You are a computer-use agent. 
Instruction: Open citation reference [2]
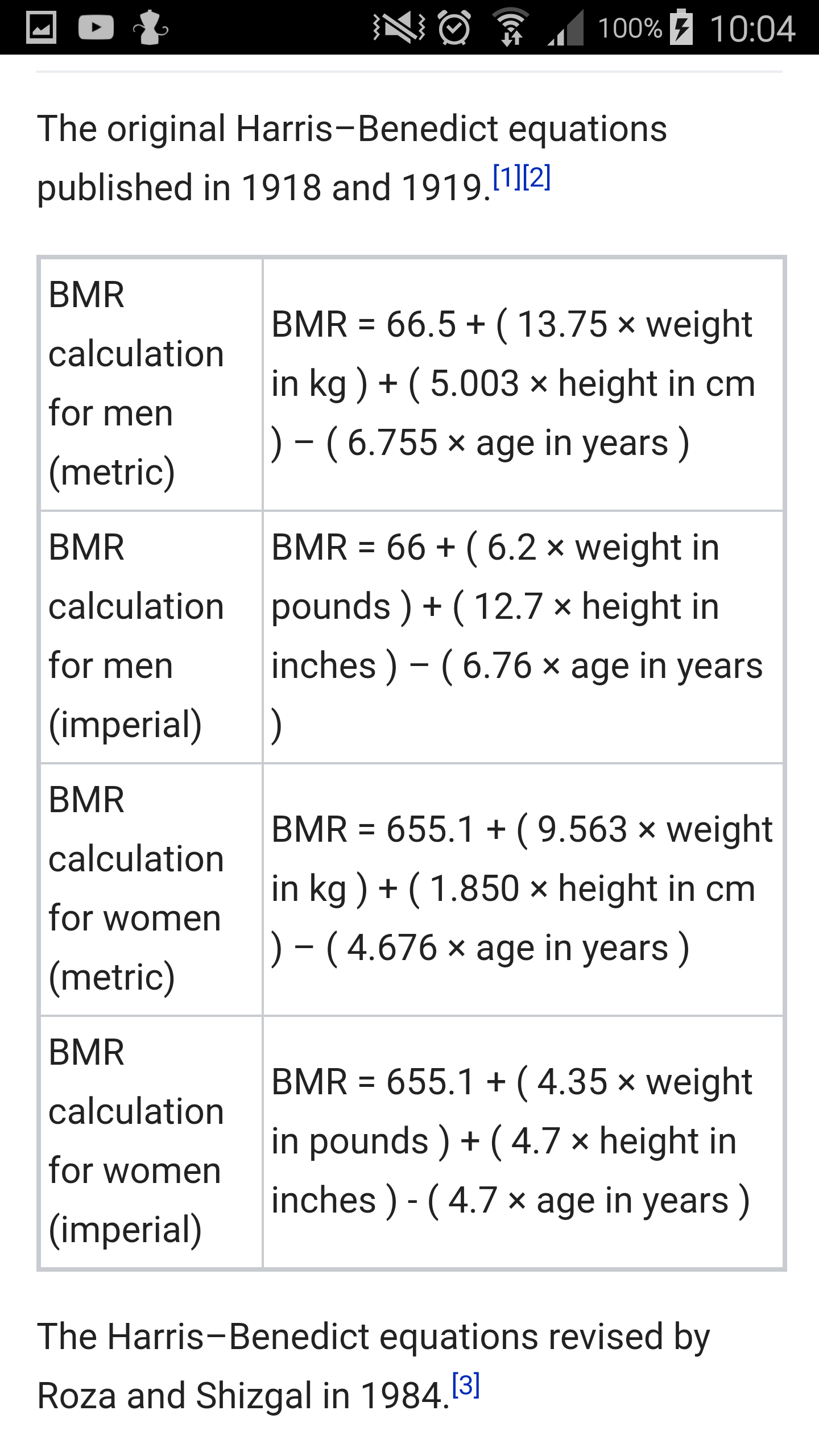pos(537,177)
